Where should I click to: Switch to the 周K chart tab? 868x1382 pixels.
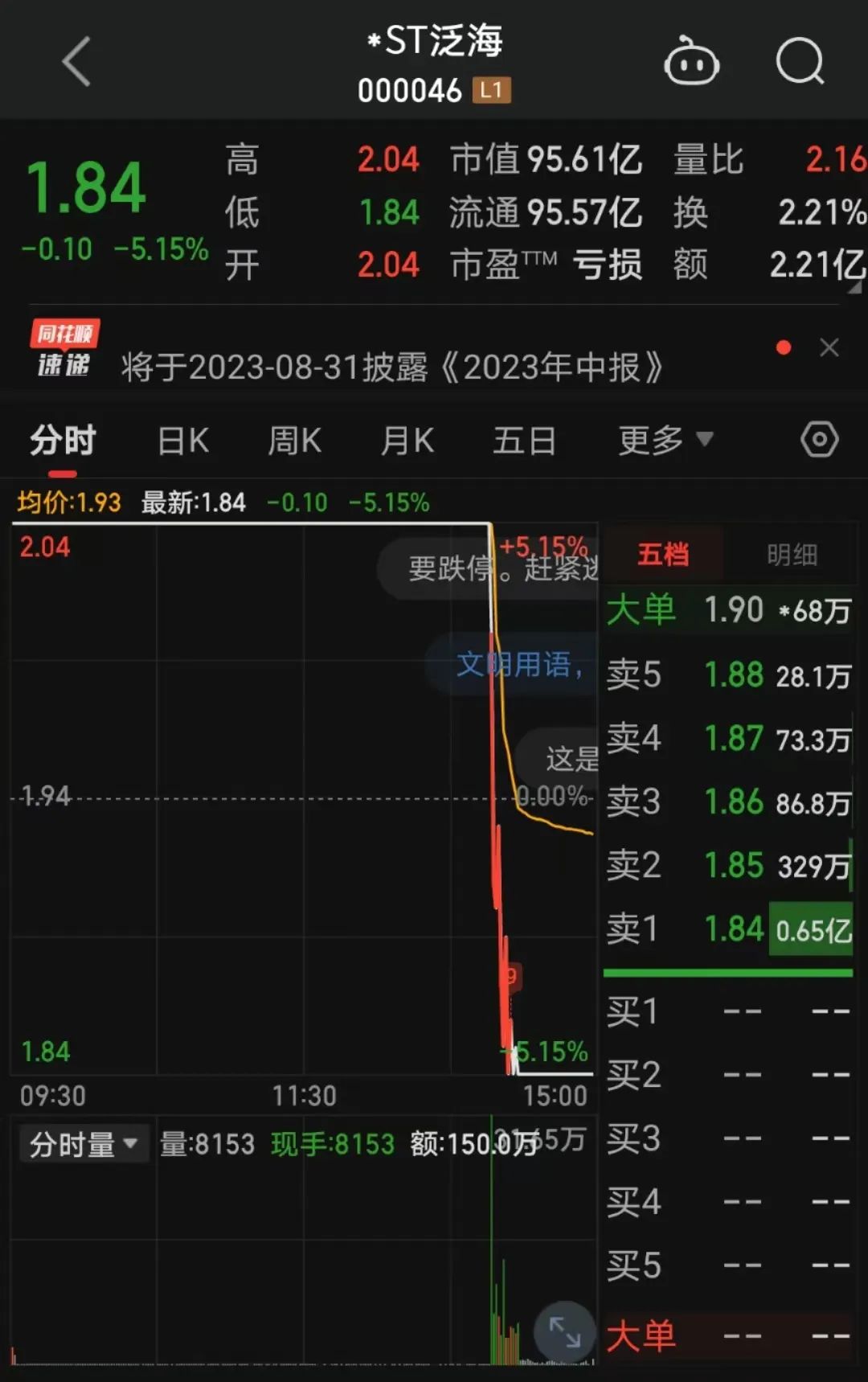coord(294,440)
